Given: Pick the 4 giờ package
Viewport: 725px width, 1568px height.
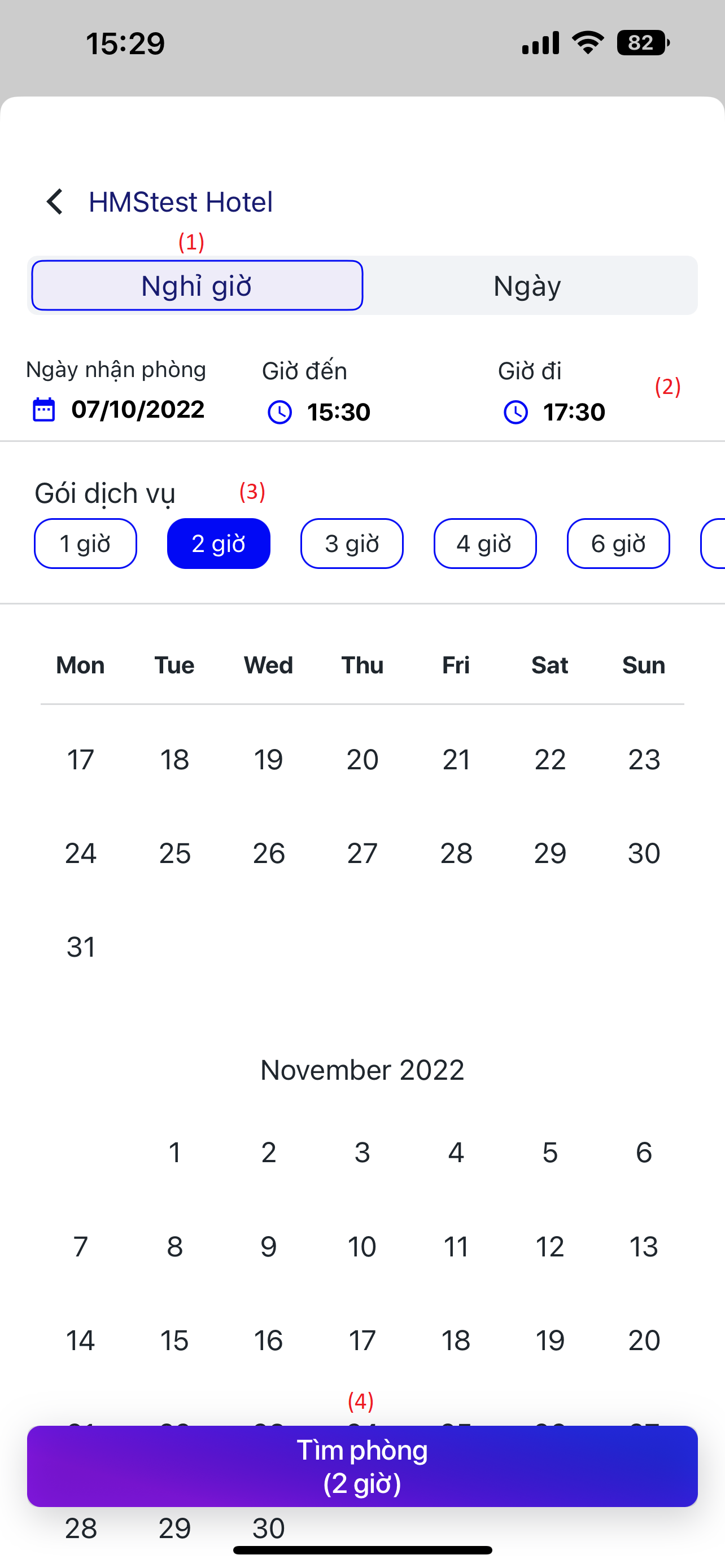Looking at the screenshot, I should click(x=485, y=544).
